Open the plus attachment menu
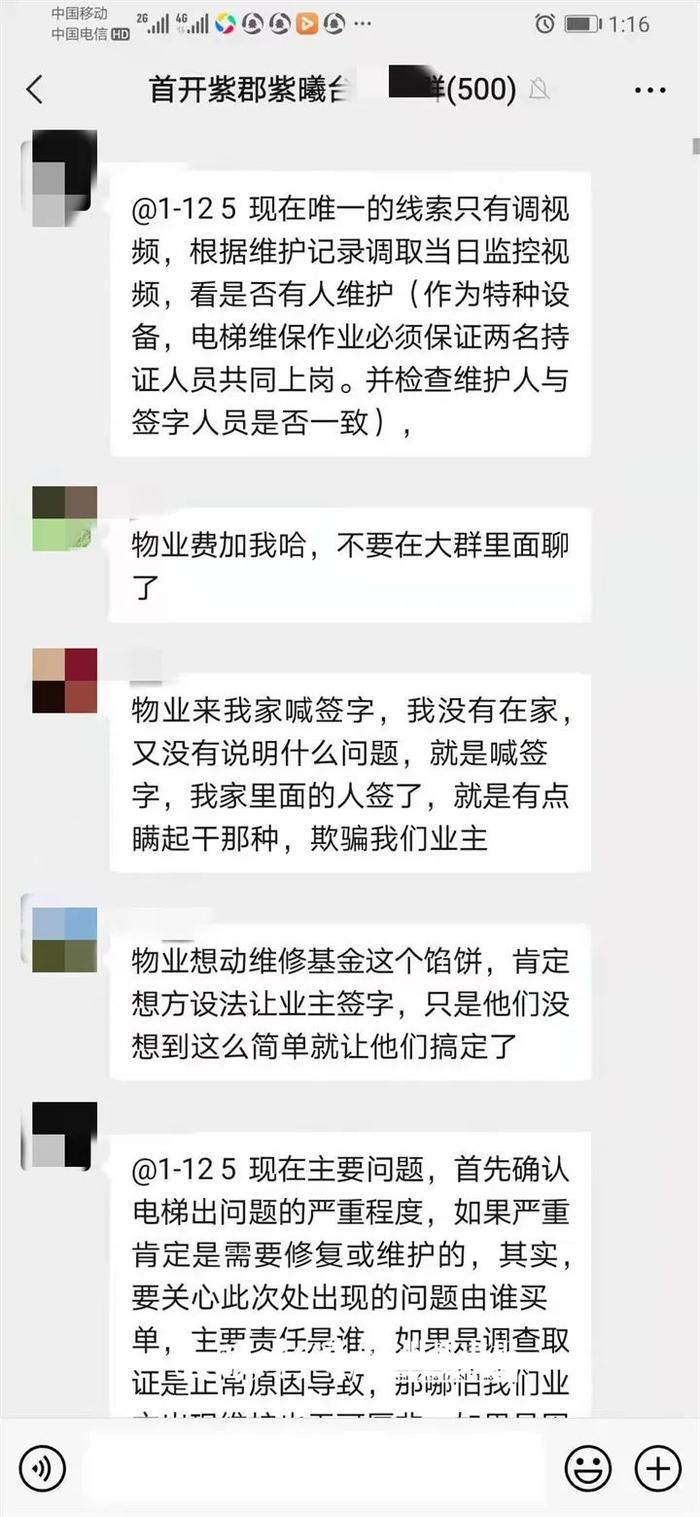This screenshot has height=1517, width=700. [x=658, y=1468]
